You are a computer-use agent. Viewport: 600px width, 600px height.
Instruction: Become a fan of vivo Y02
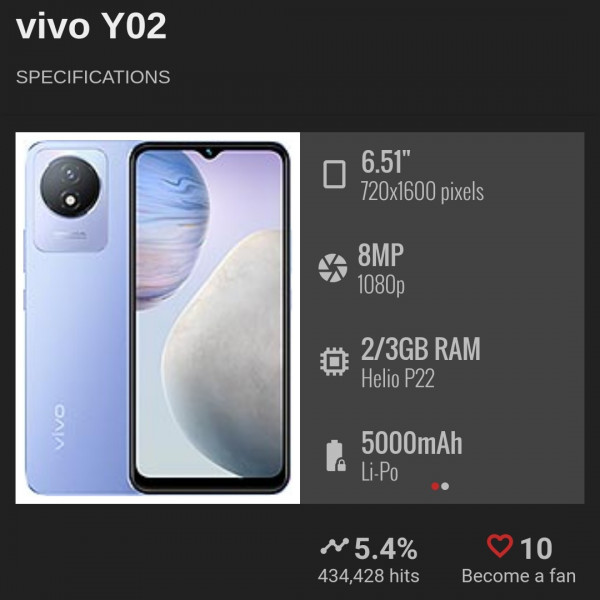[518, 558]
